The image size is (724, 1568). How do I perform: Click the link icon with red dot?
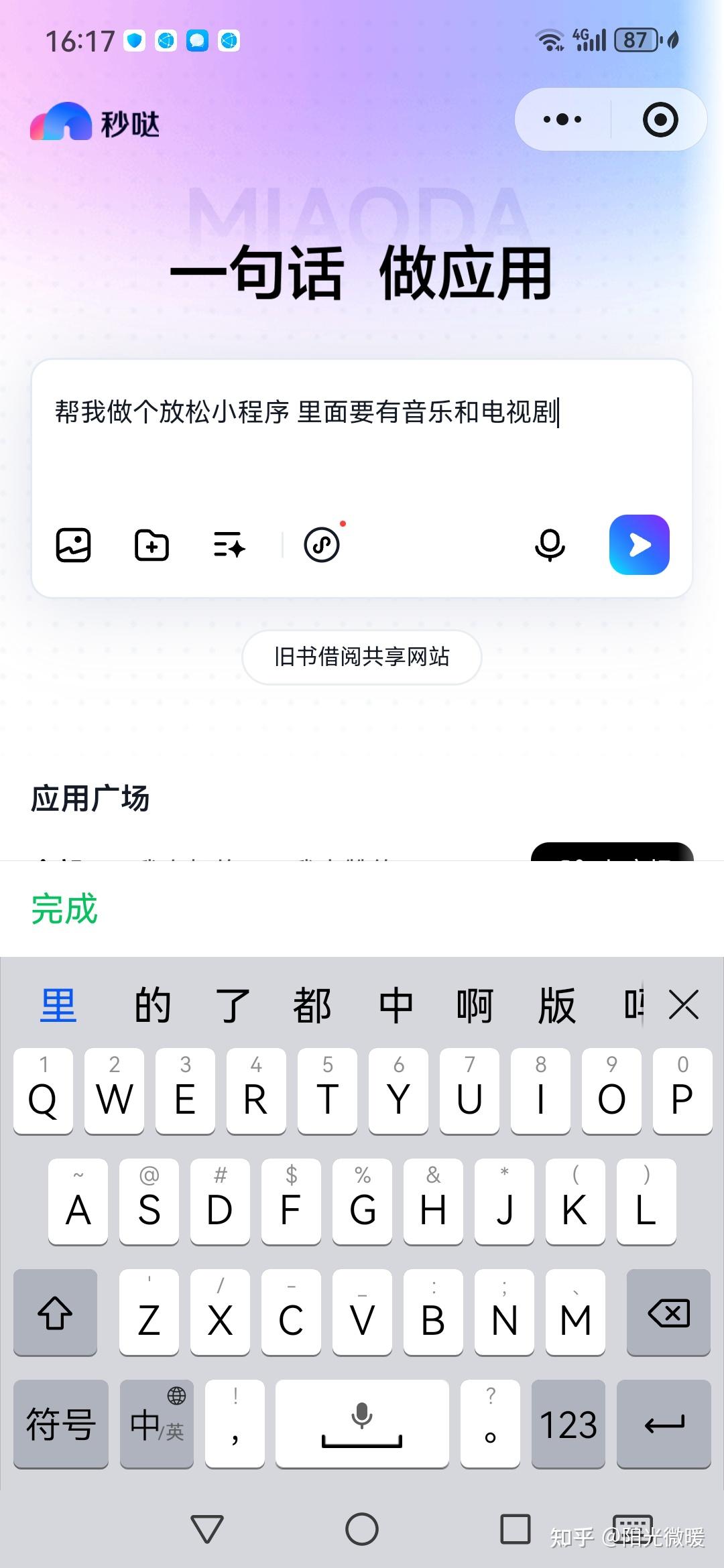pyautogui.click(x=322, y=545)
